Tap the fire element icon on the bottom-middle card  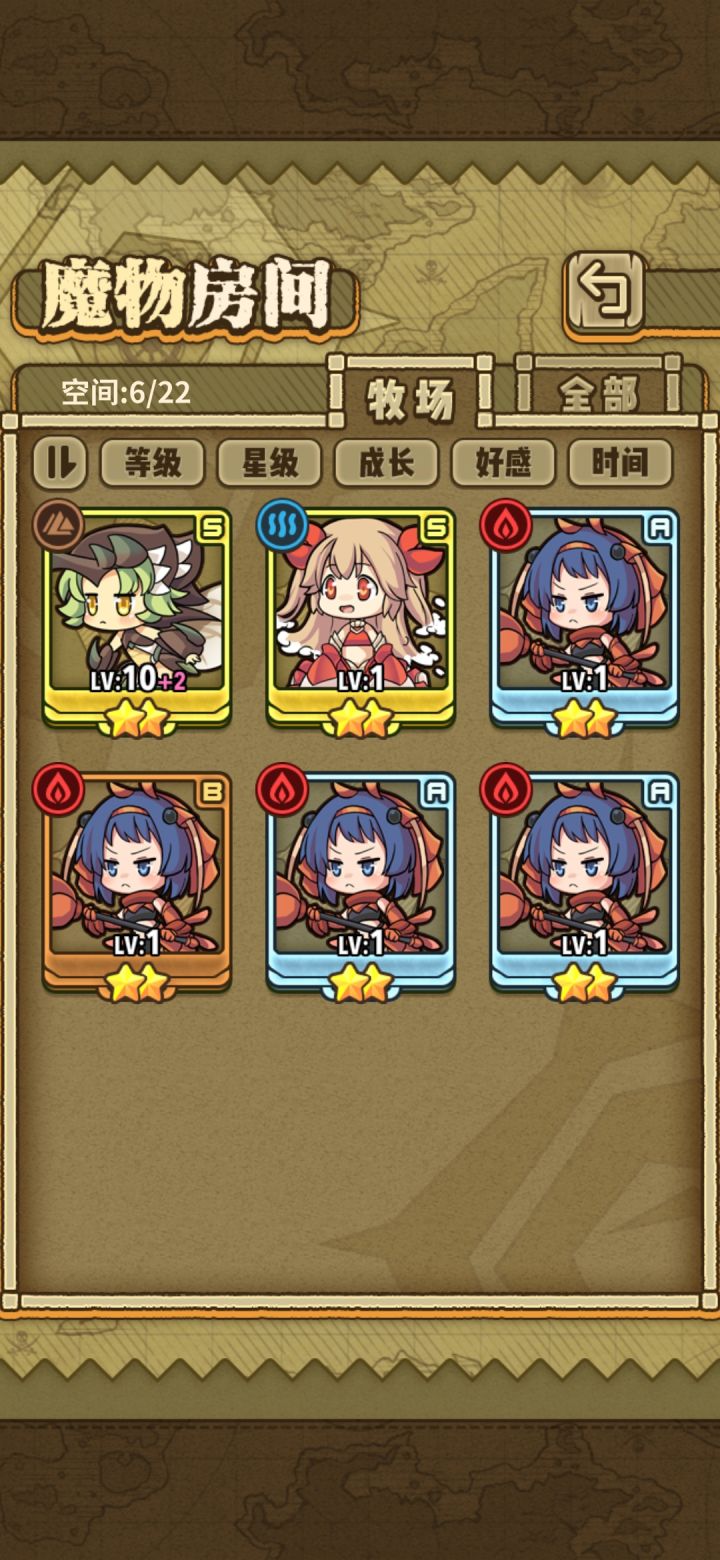coord(282,790)
